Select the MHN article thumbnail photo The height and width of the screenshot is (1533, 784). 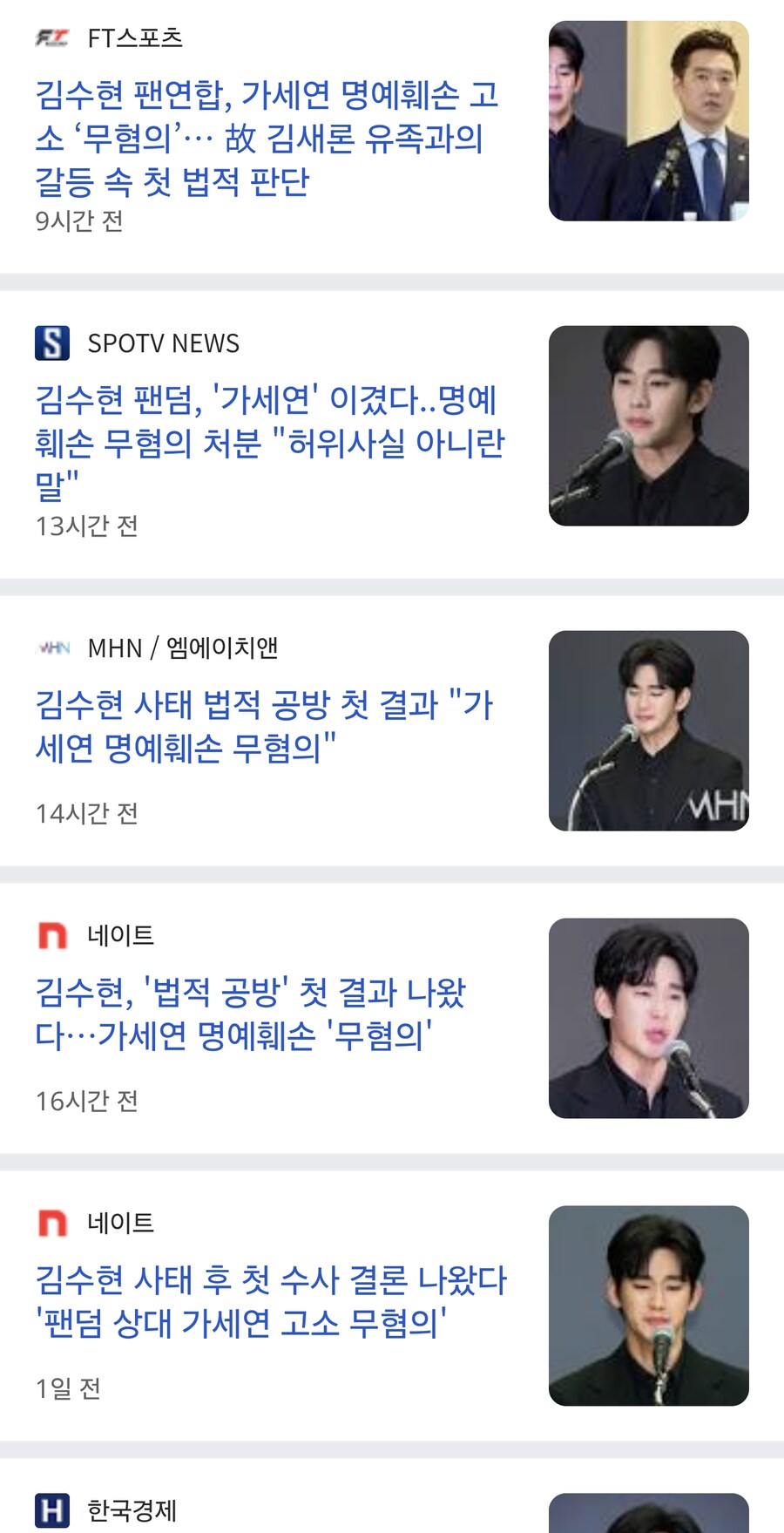pyautogui.click(x=649, y=731)
